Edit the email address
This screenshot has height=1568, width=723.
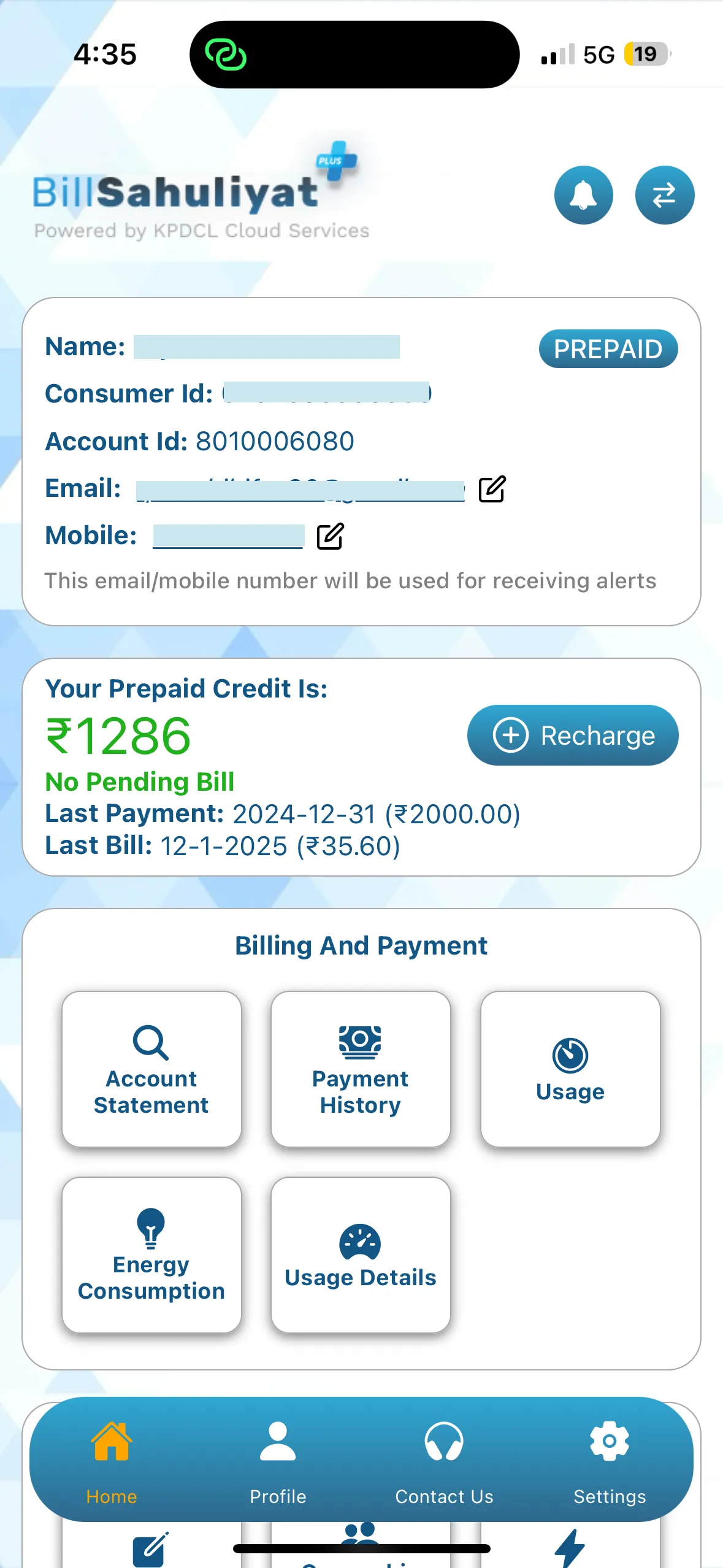tap(492, 489)
